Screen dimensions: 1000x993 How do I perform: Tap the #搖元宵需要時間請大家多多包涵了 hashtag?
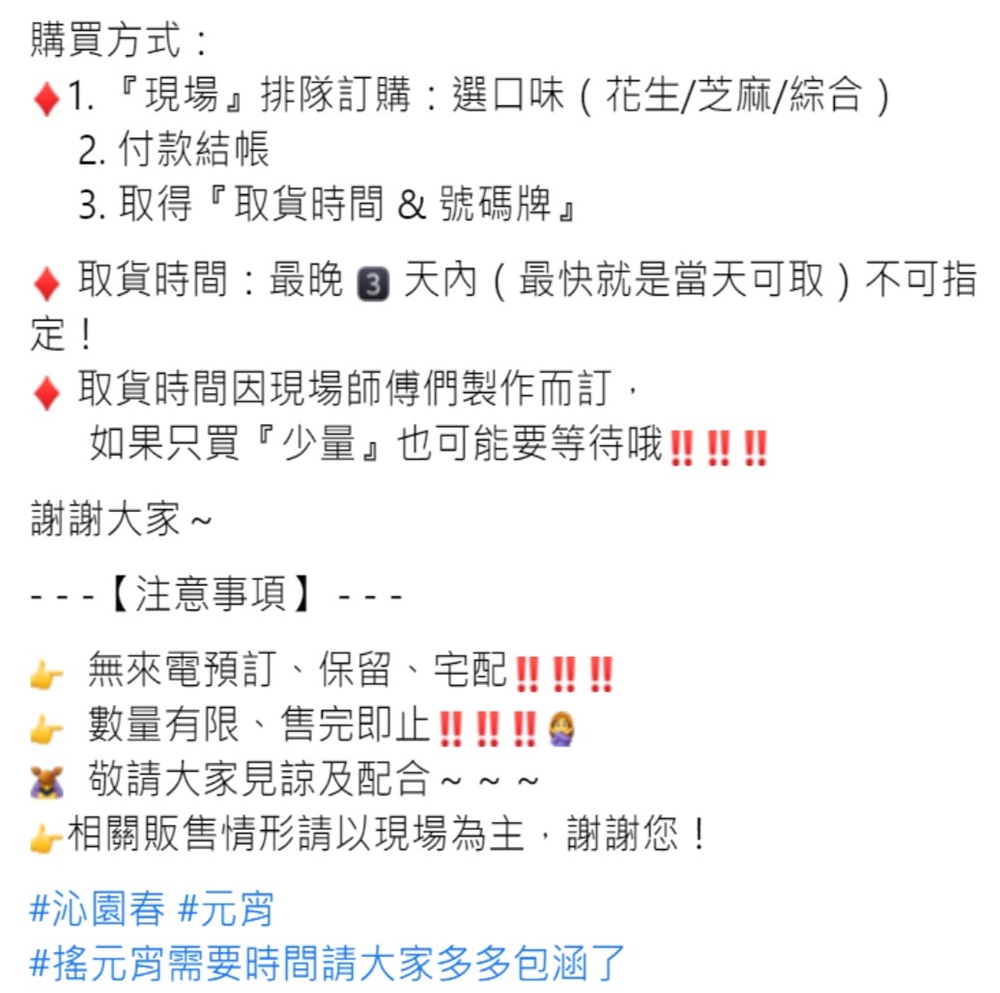[x=328, y=963]
